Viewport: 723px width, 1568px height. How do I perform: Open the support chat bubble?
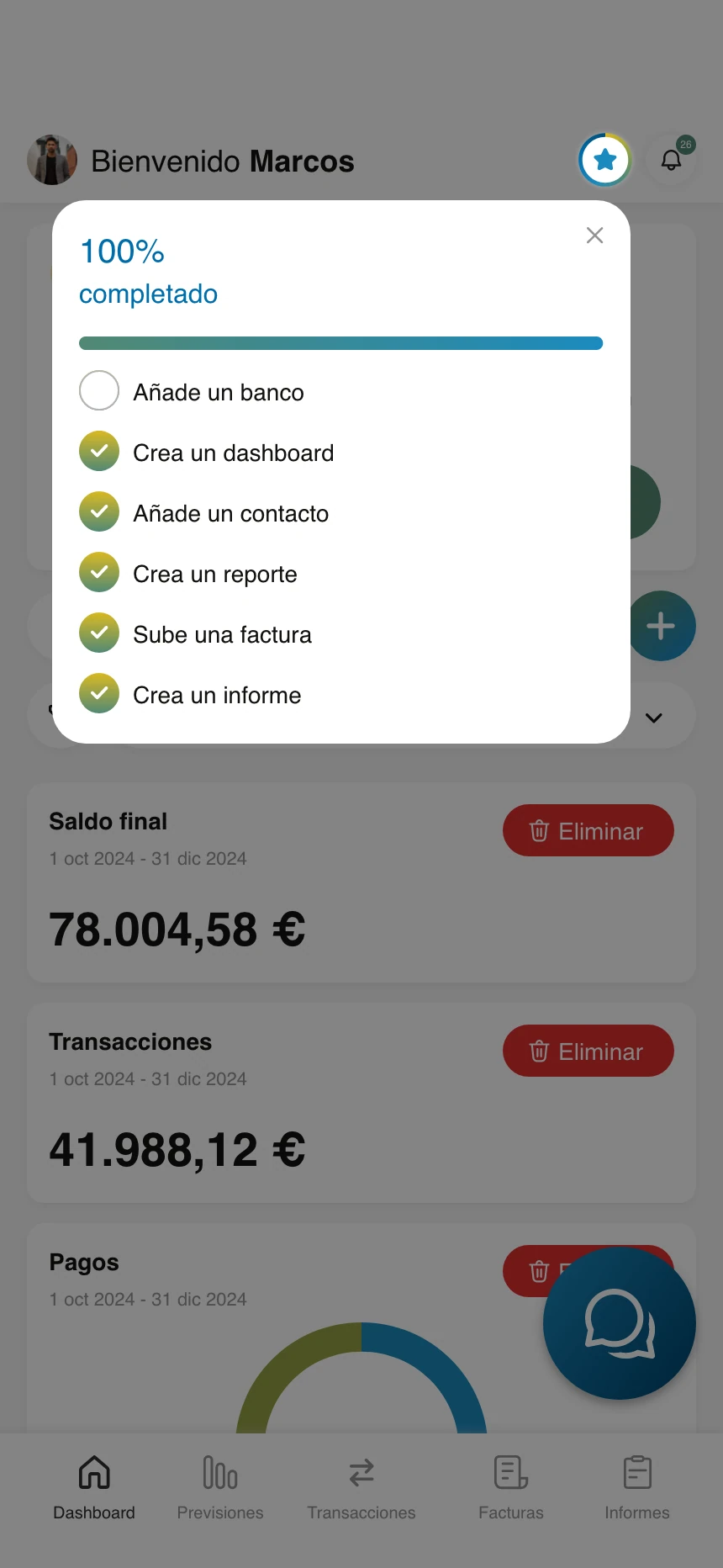[620, 1323]
